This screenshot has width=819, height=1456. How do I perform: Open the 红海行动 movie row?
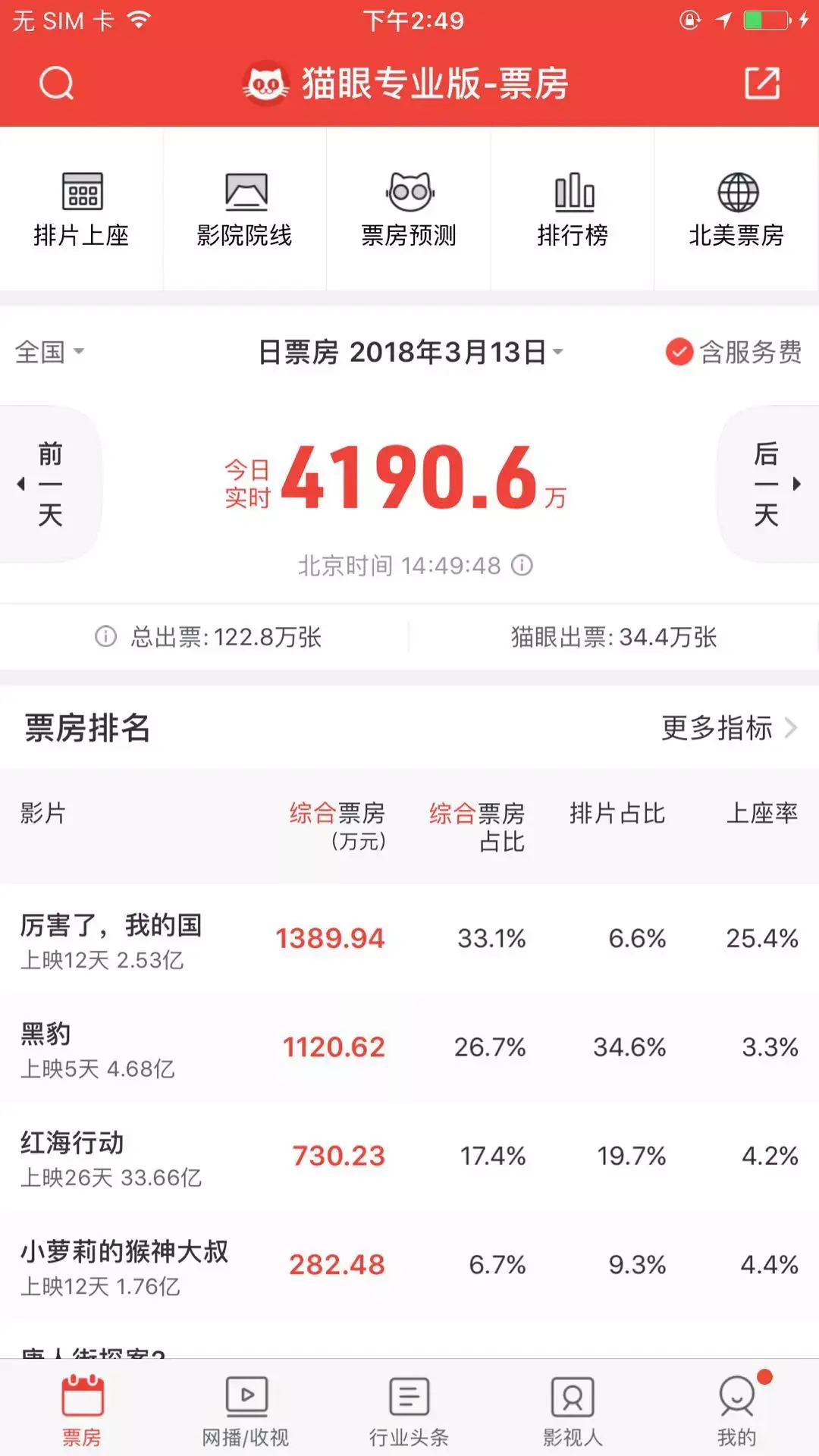pos(409,1156)
